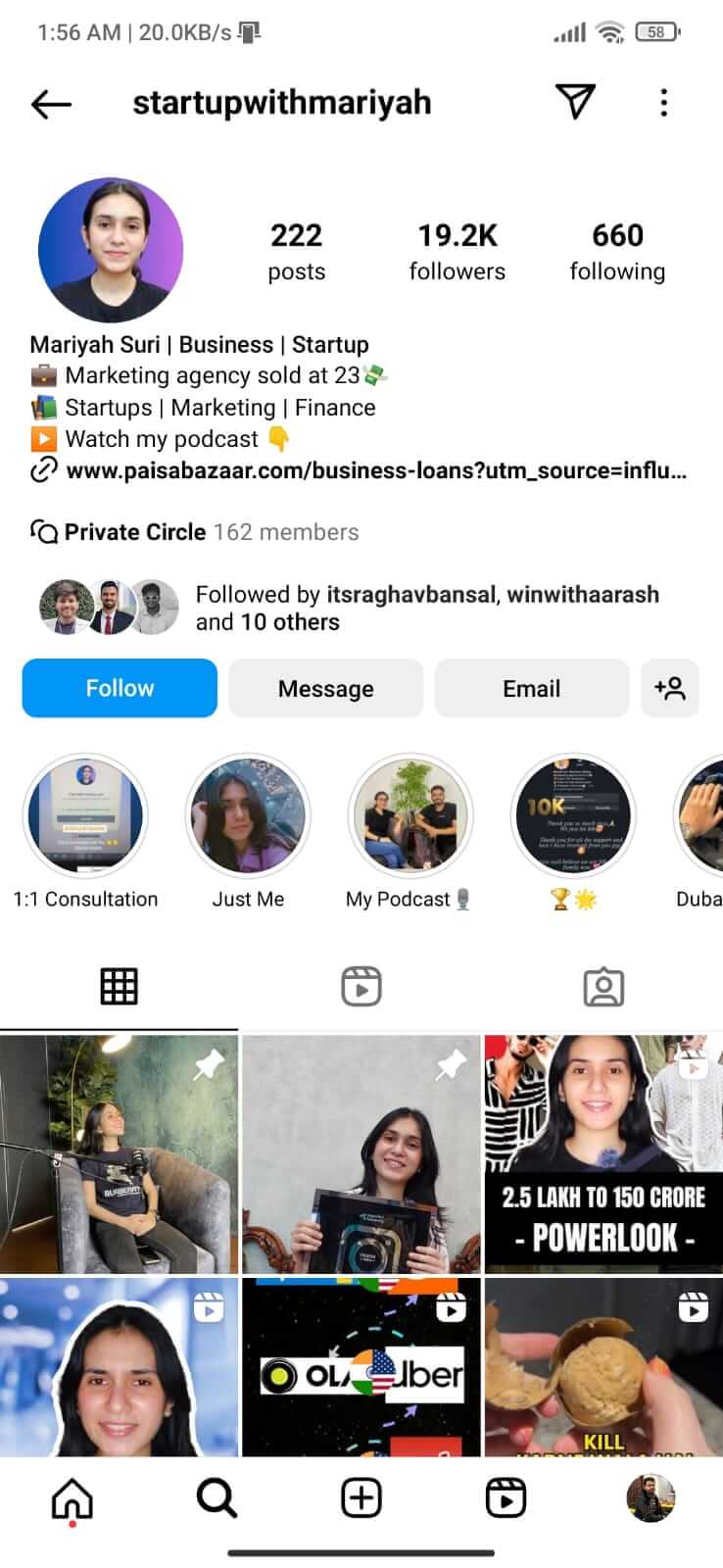Follow startupwithmariyah

tap(120, 688)
